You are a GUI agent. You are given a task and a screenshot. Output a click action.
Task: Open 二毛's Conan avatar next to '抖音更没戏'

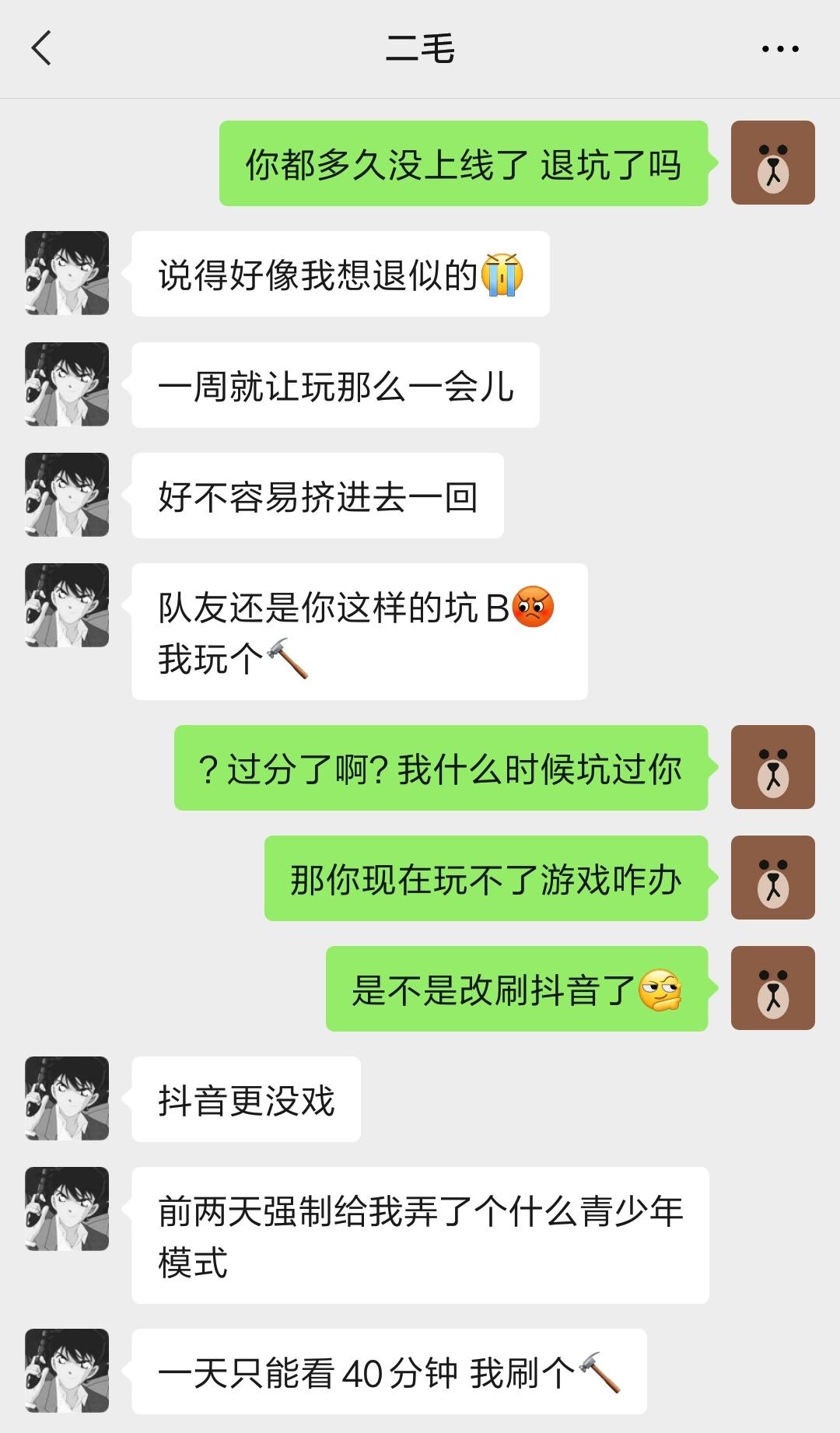click(x=66, y=1098)
